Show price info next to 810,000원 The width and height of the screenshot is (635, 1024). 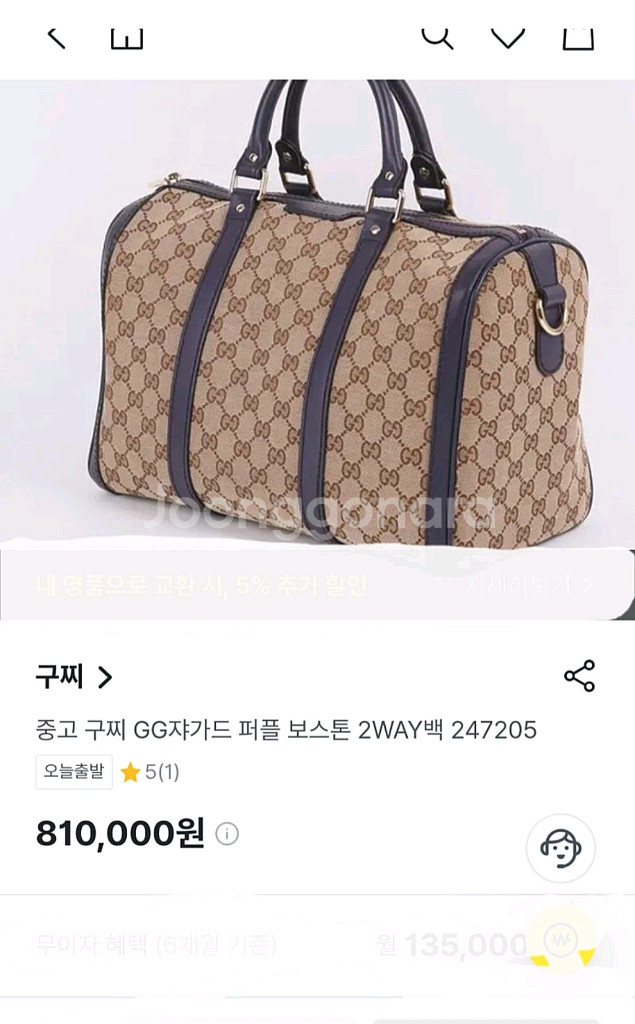pos(228,834)
